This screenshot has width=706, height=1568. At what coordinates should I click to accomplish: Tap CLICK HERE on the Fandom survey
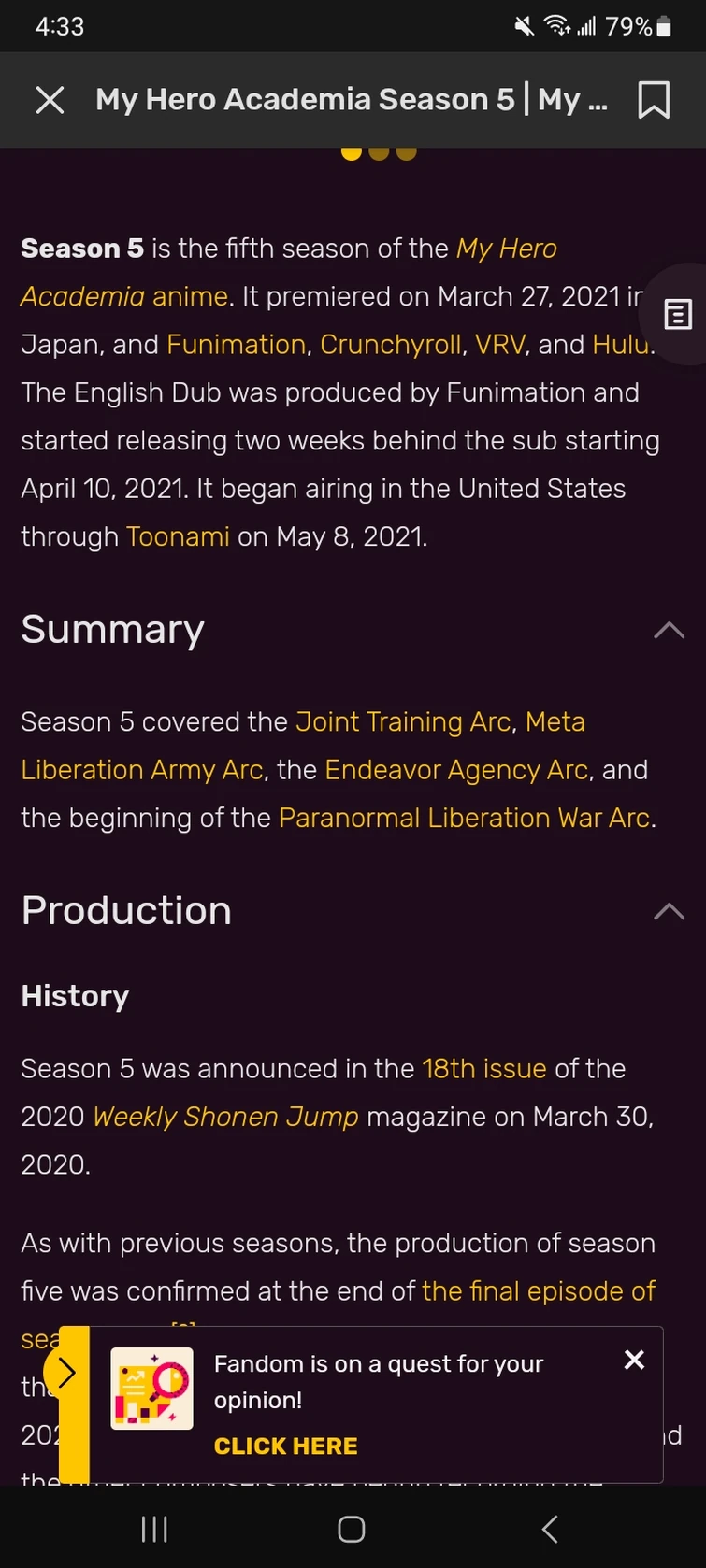click(285, 1446)
